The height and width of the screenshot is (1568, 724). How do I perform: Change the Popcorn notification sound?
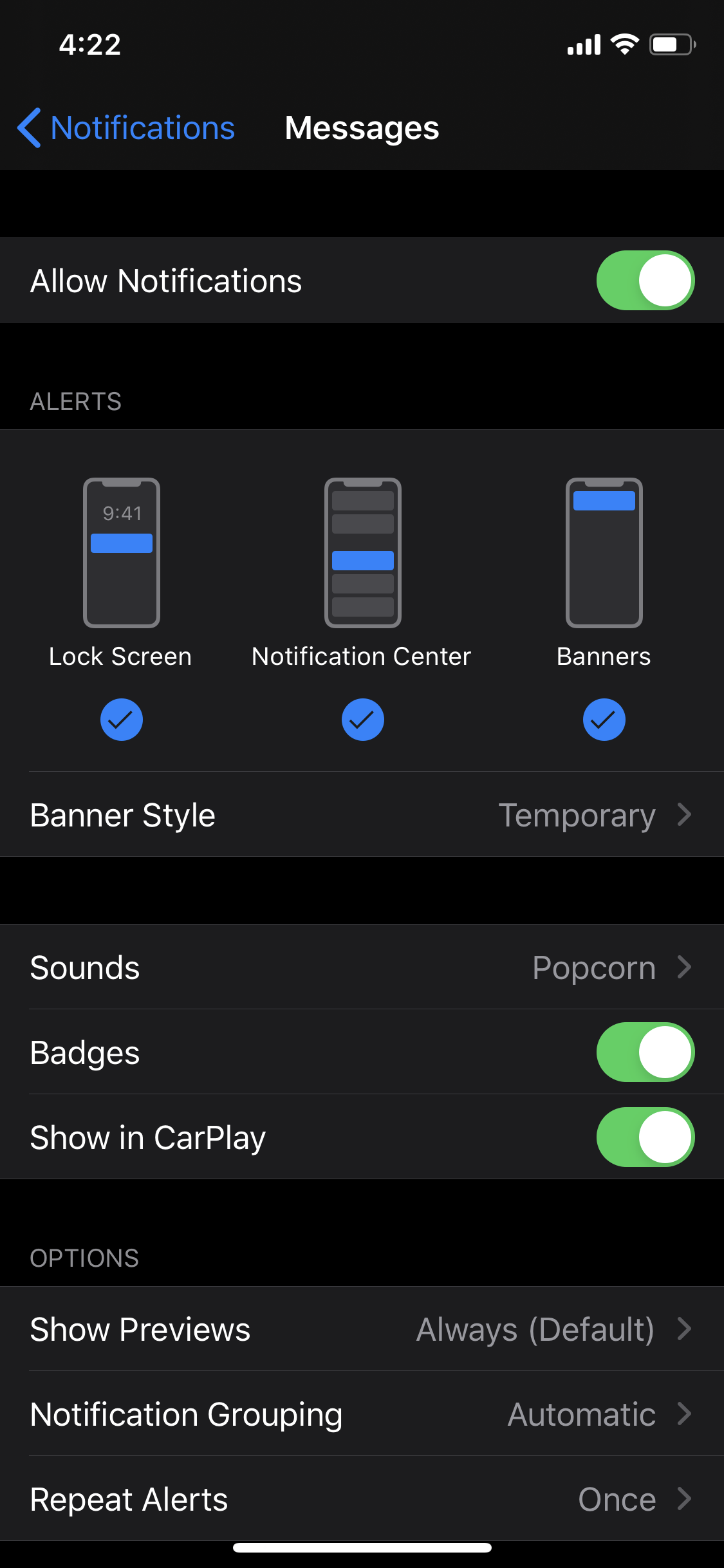[x=362, y=967]
